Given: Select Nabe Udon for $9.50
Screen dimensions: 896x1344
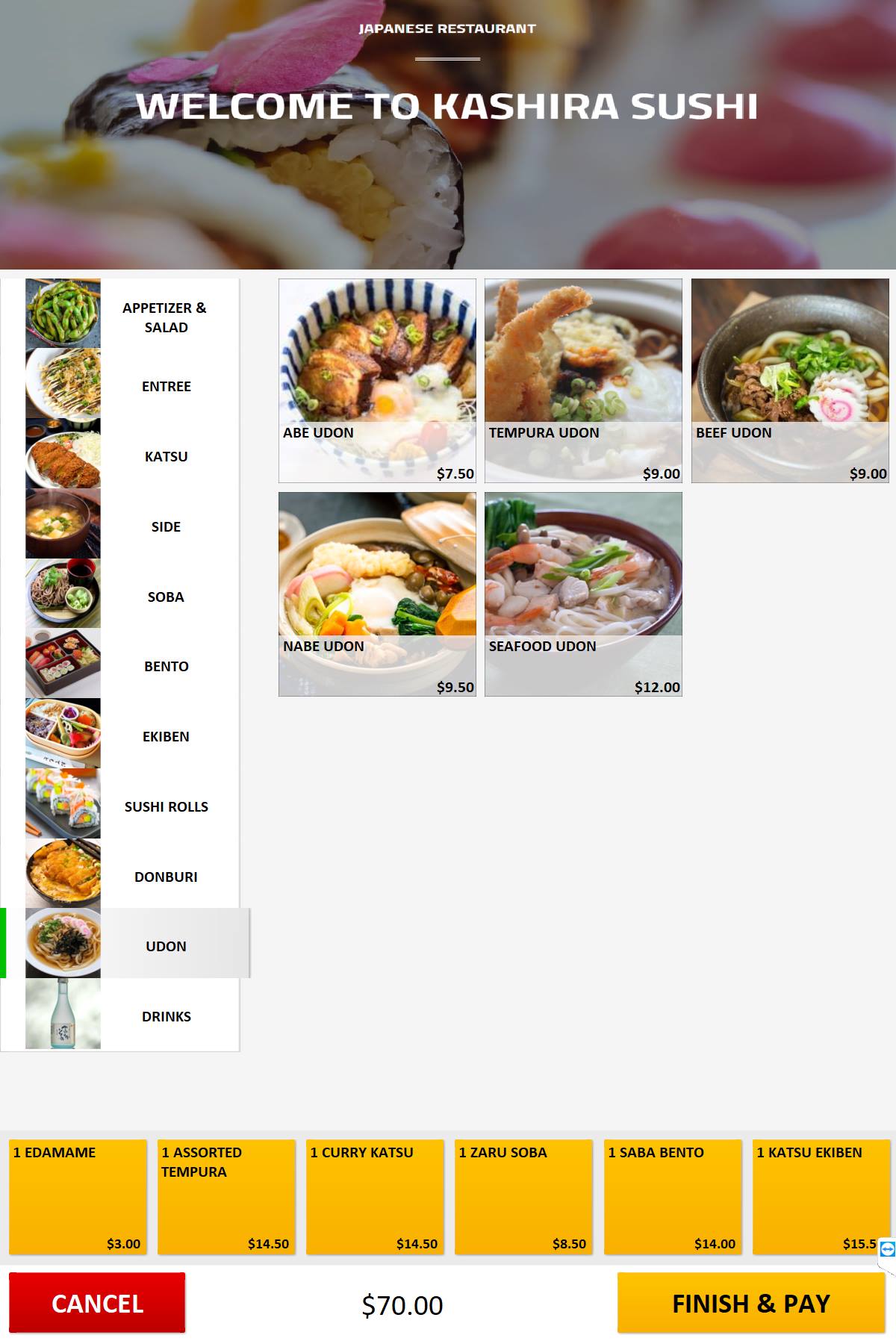Looking at the screenshot, I should 377,594.
